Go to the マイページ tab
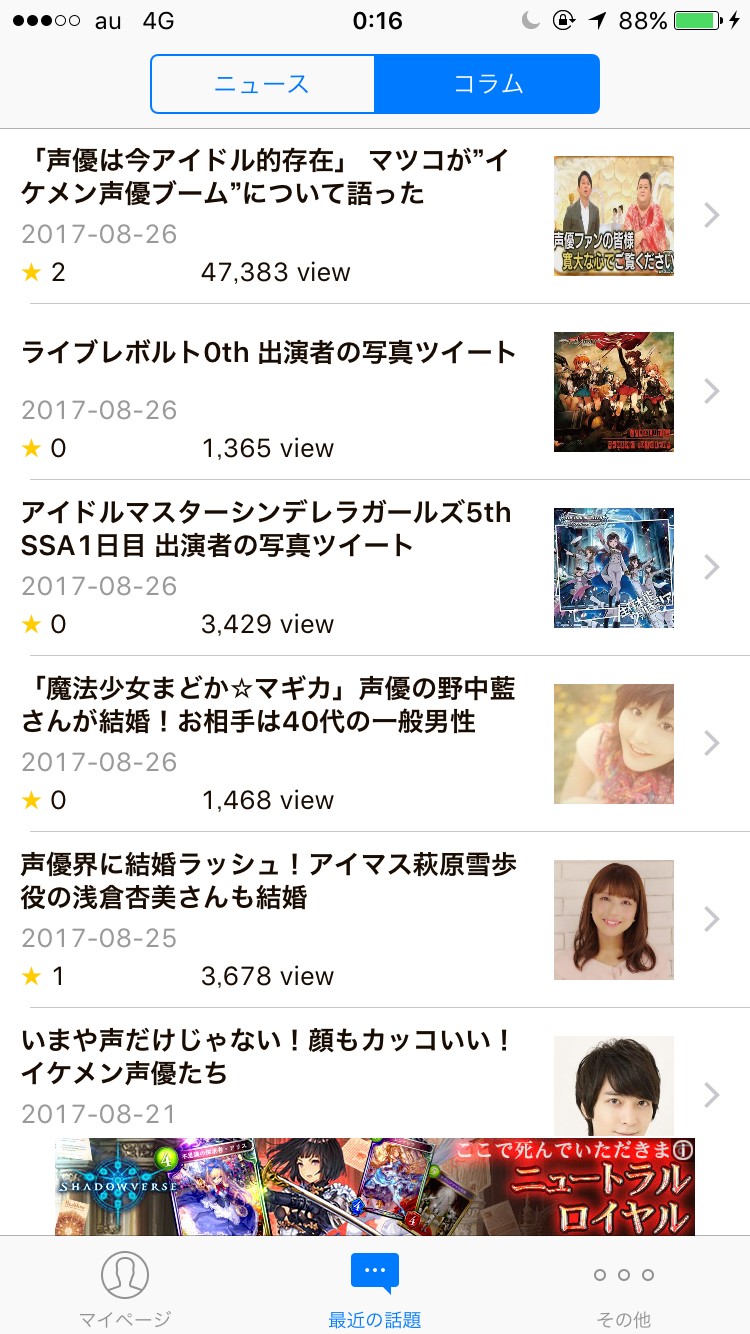750x1334 pixels. pos(125,1289)
